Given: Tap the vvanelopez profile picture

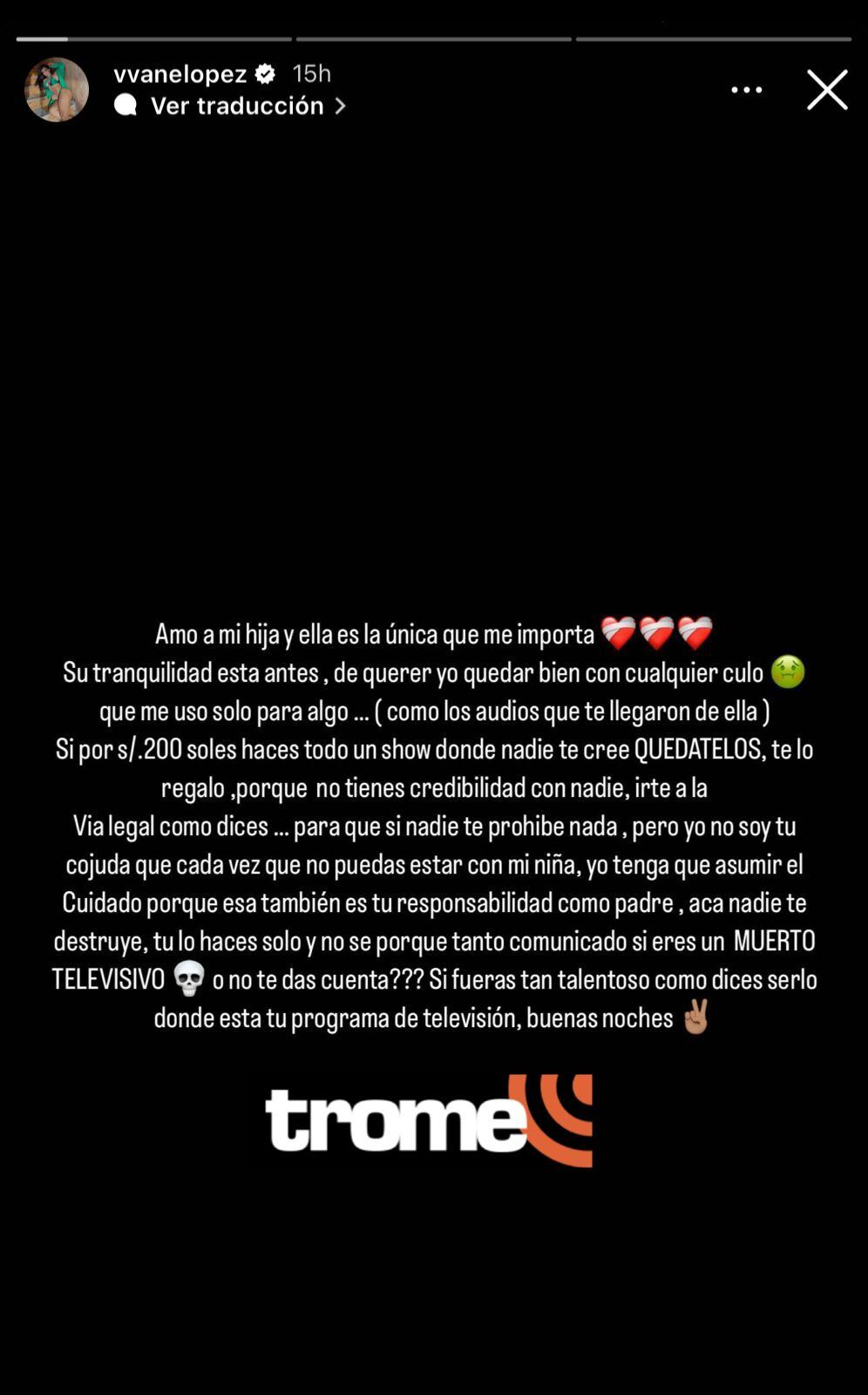Looking at the screenshot, I should point(57,90).
